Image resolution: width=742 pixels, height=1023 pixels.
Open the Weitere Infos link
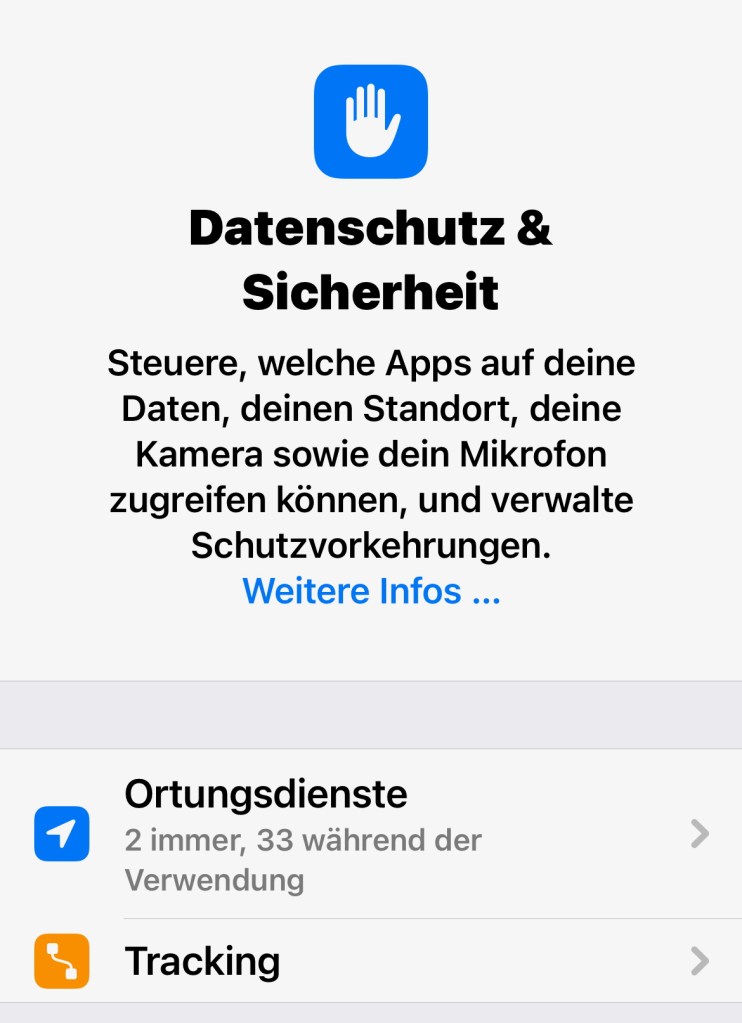coord(371,591)
